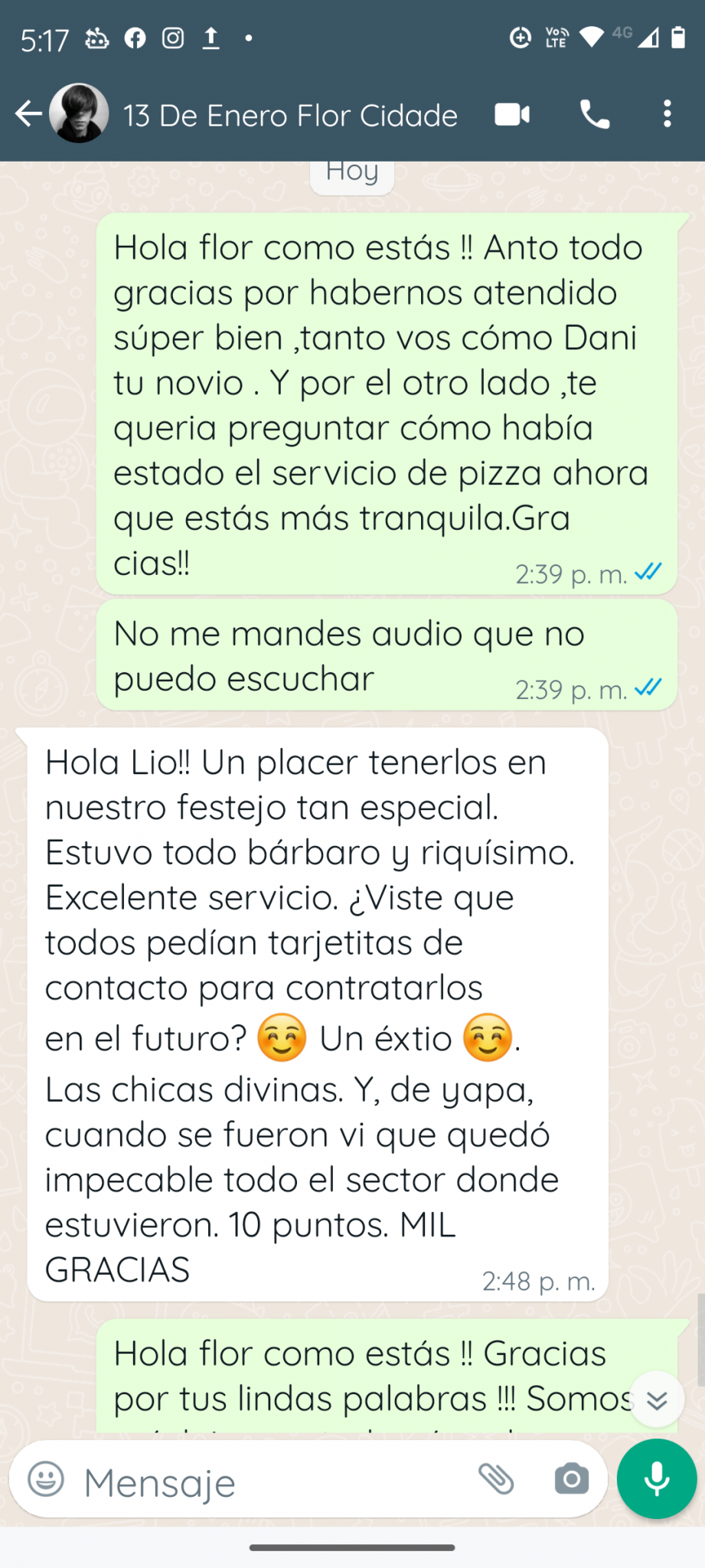This screenshot has height=1568, width=705.
Task: Open the contact's profile picture
Action: 79,113
